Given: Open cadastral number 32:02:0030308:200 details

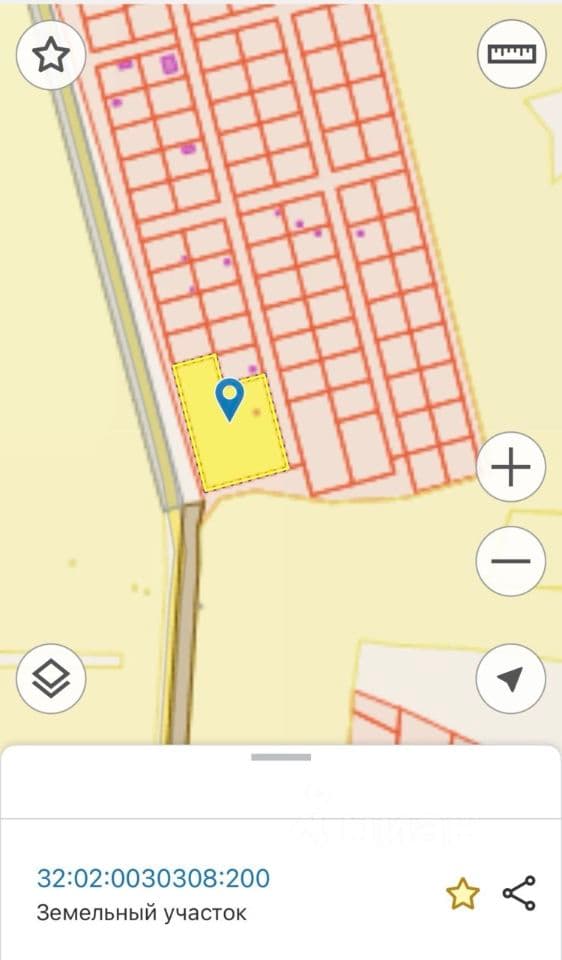Looking at the screenshot, I should pos(153,878).
